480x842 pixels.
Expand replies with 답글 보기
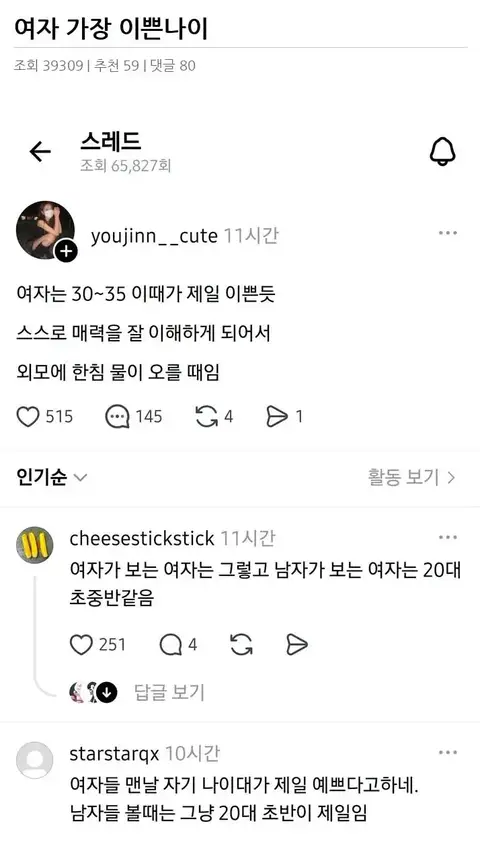tap(169, 692)
